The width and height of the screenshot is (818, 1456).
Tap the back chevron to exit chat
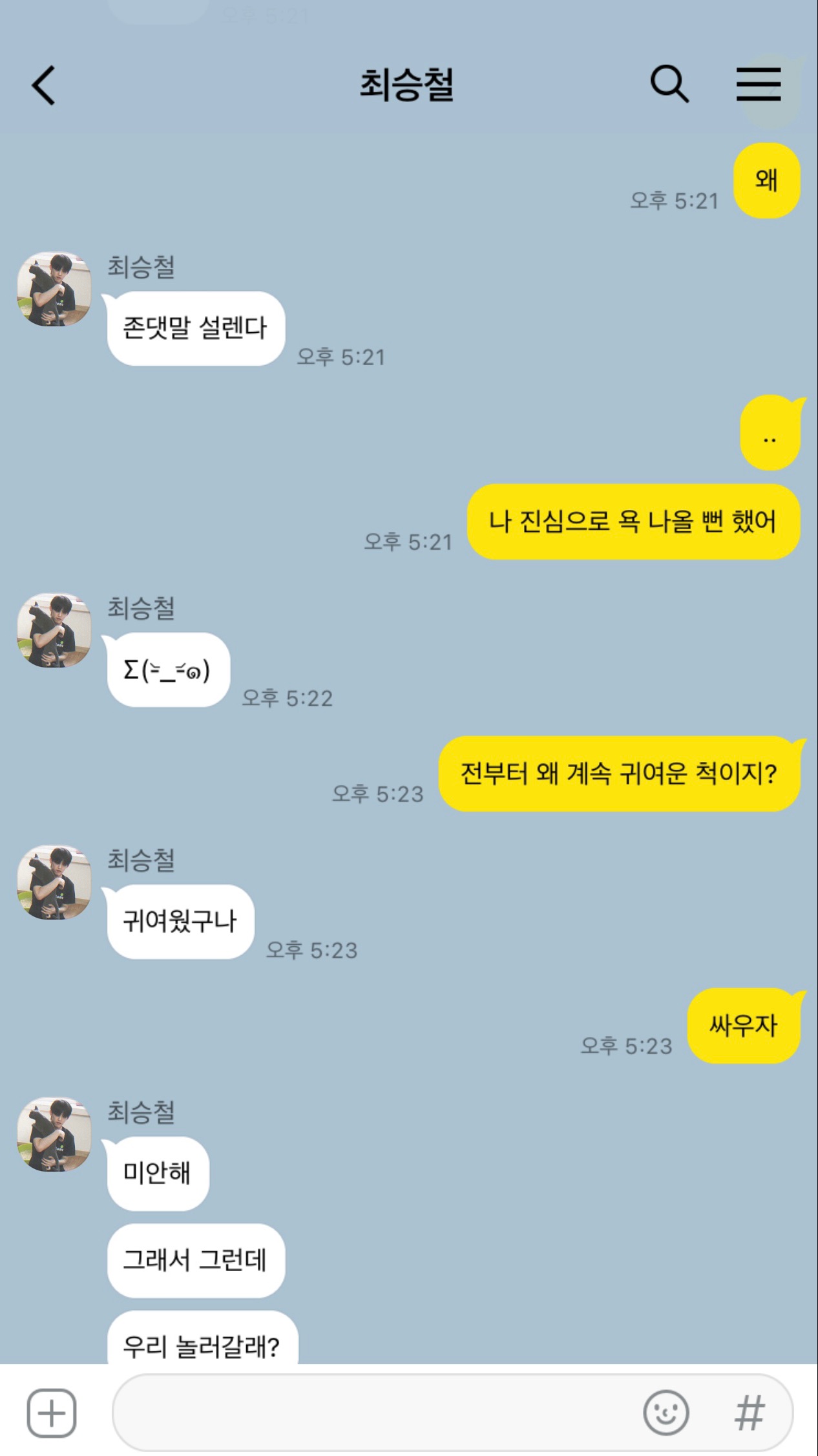43,85
